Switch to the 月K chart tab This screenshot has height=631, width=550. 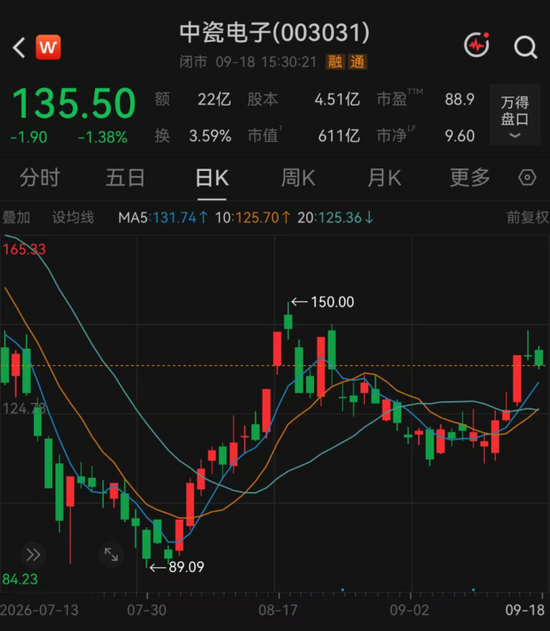pos(384,177)
